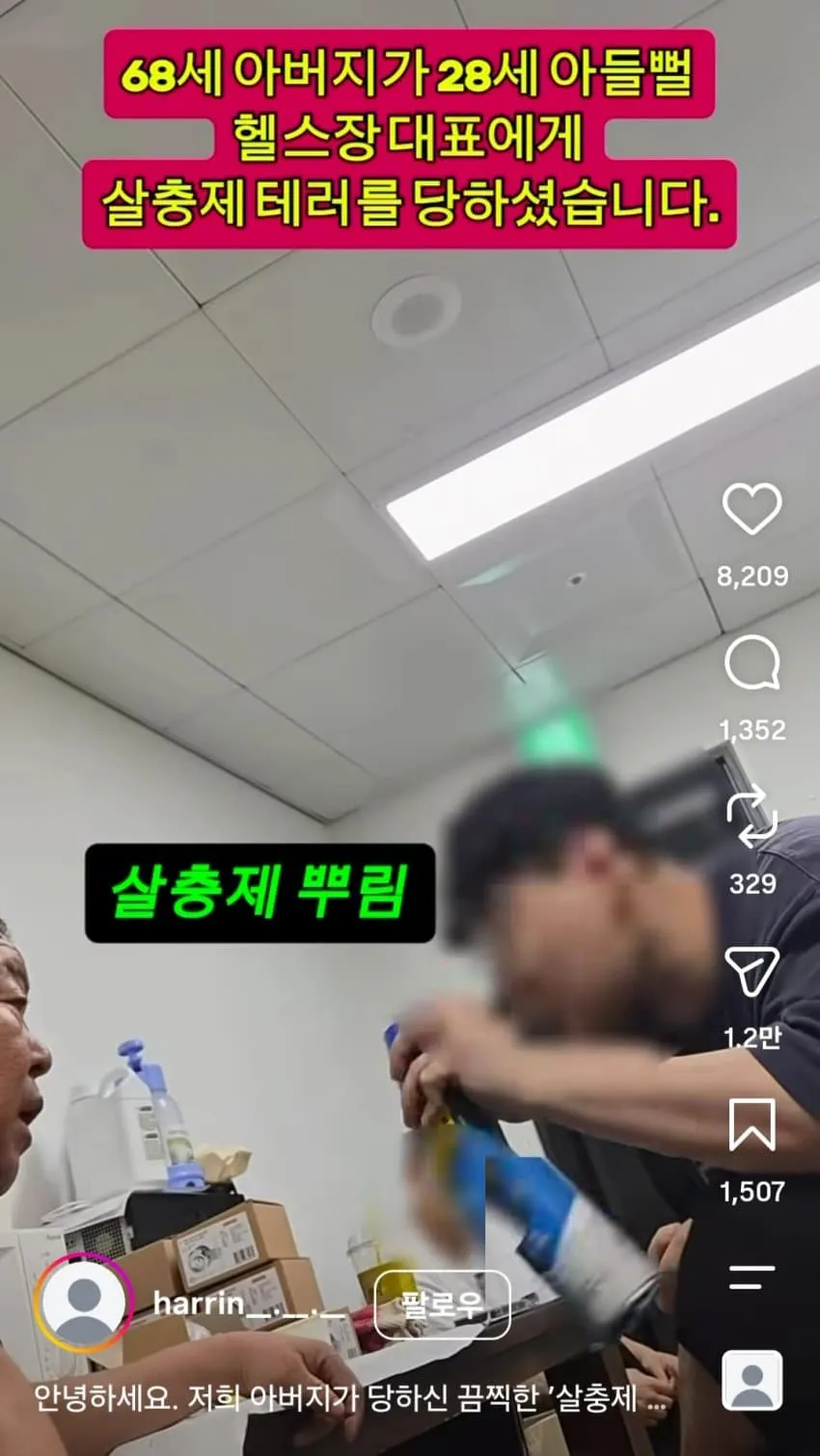Expand the caption starting with 안녕하세요
820x1456 pixels.
350,1398
